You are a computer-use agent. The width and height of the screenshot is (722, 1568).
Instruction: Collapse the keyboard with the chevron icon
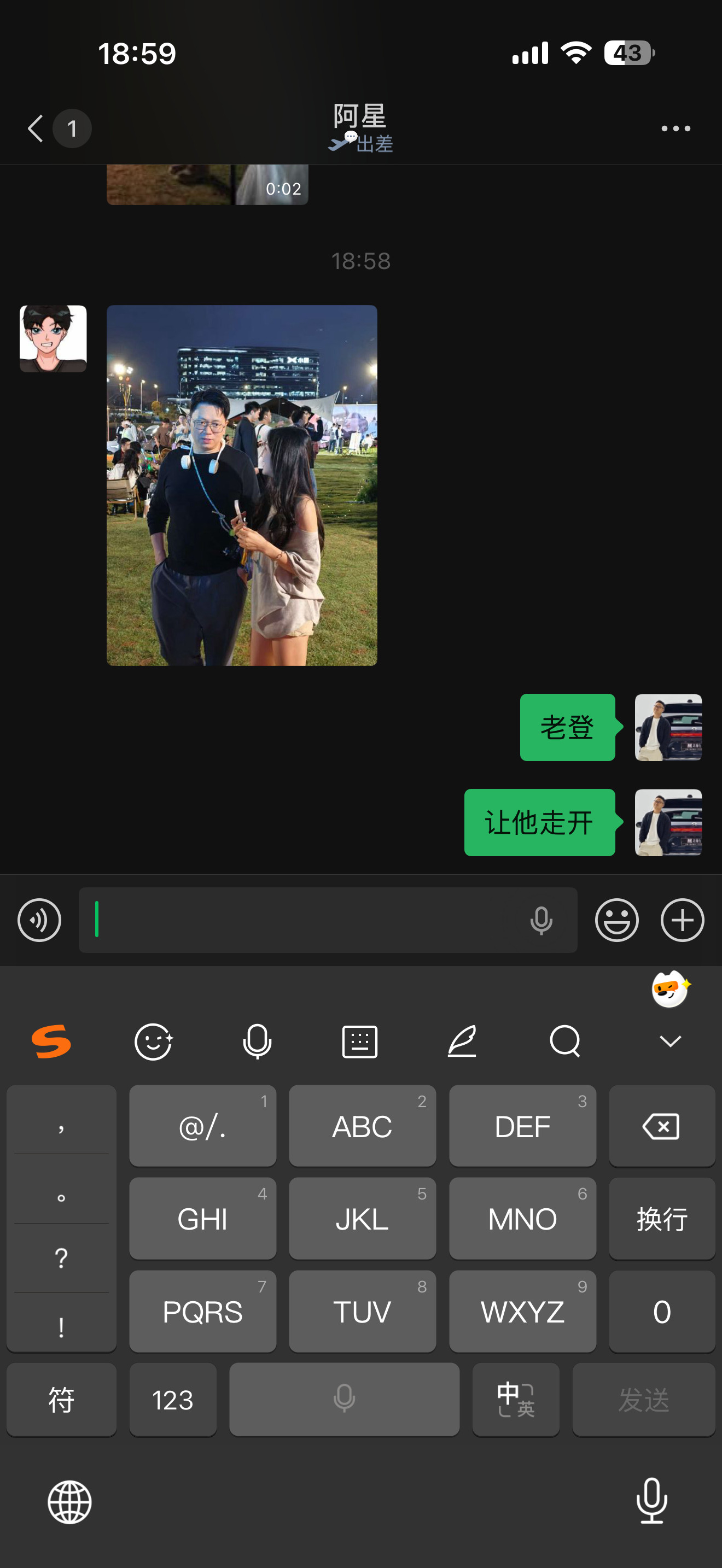(670, 1041)
